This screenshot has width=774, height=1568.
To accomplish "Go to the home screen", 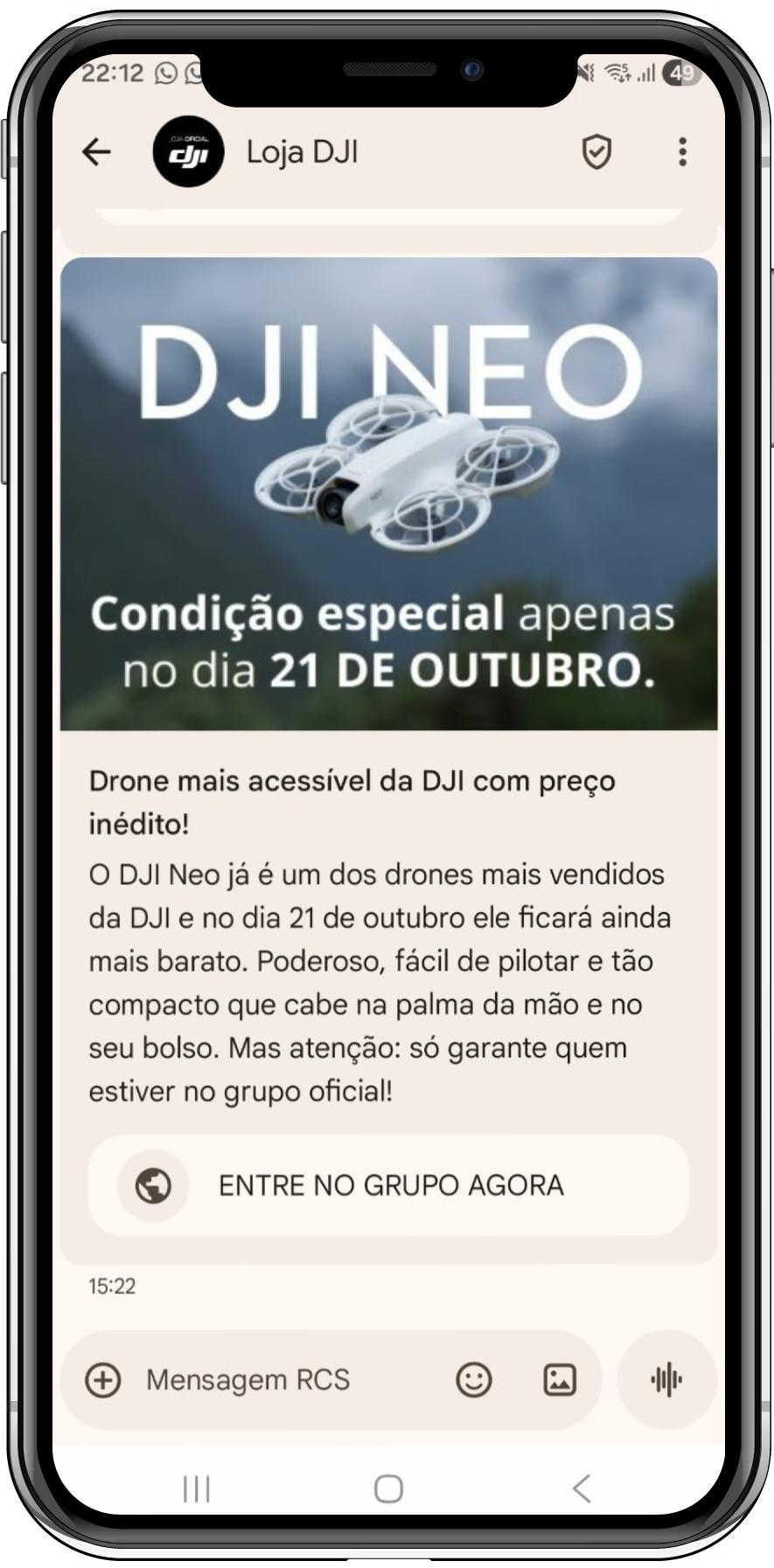I will coord(388,1488).
